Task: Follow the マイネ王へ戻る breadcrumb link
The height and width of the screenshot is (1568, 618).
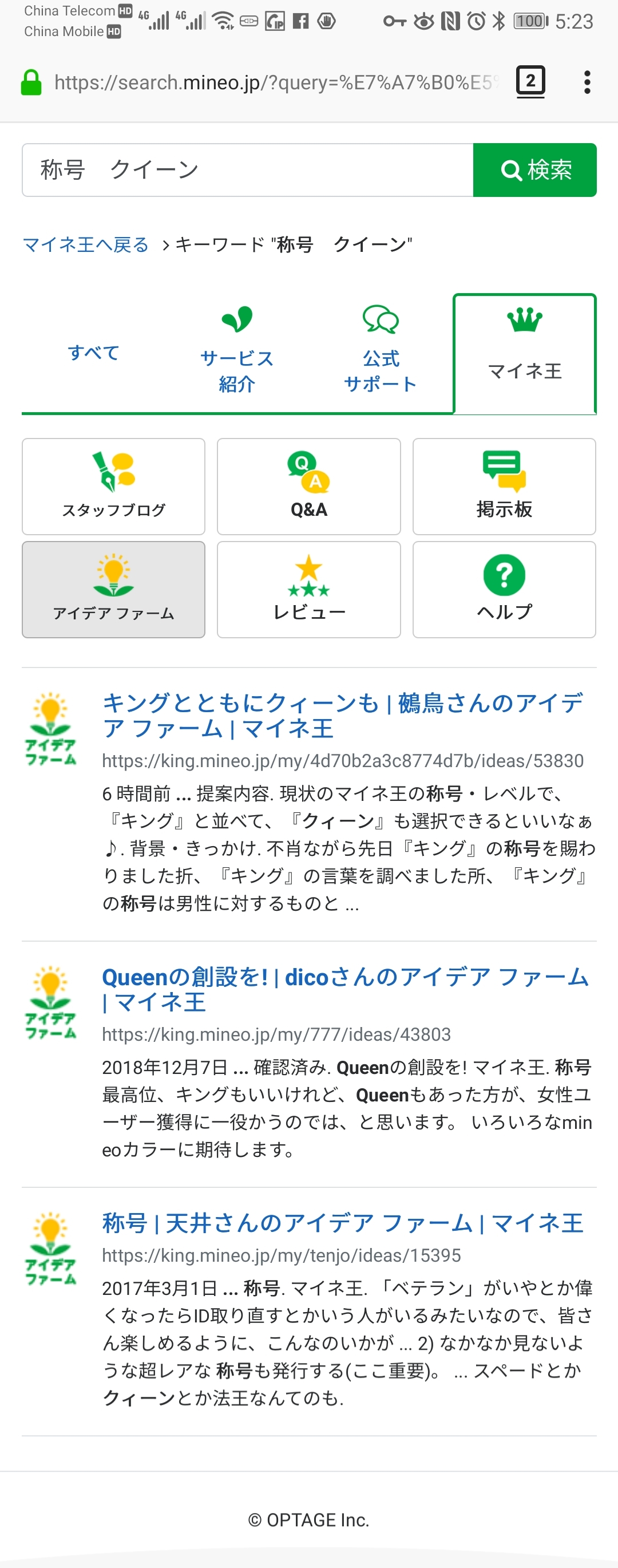Action: click(x=86, y=244)
